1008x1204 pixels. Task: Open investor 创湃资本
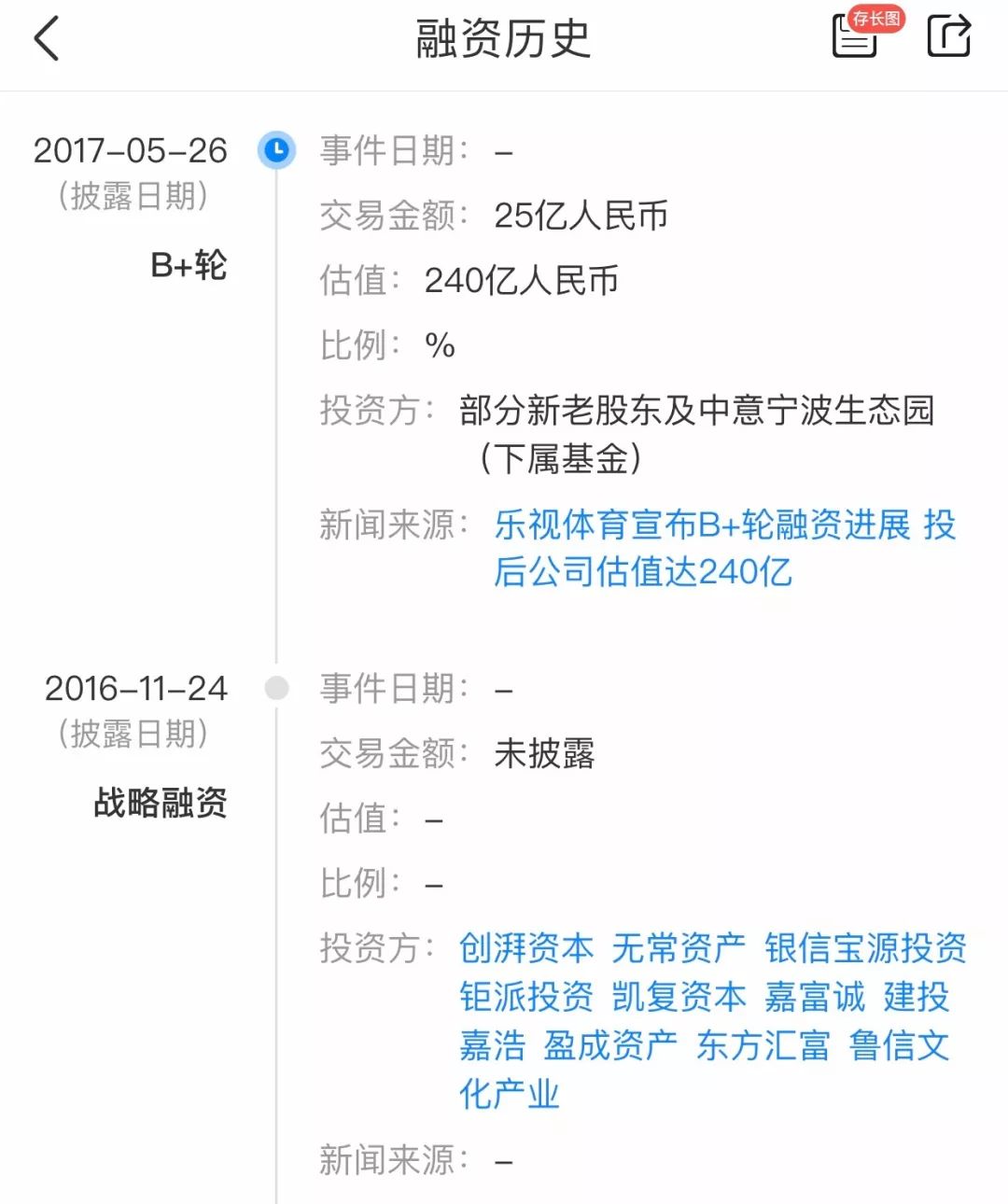coord(526,948)
